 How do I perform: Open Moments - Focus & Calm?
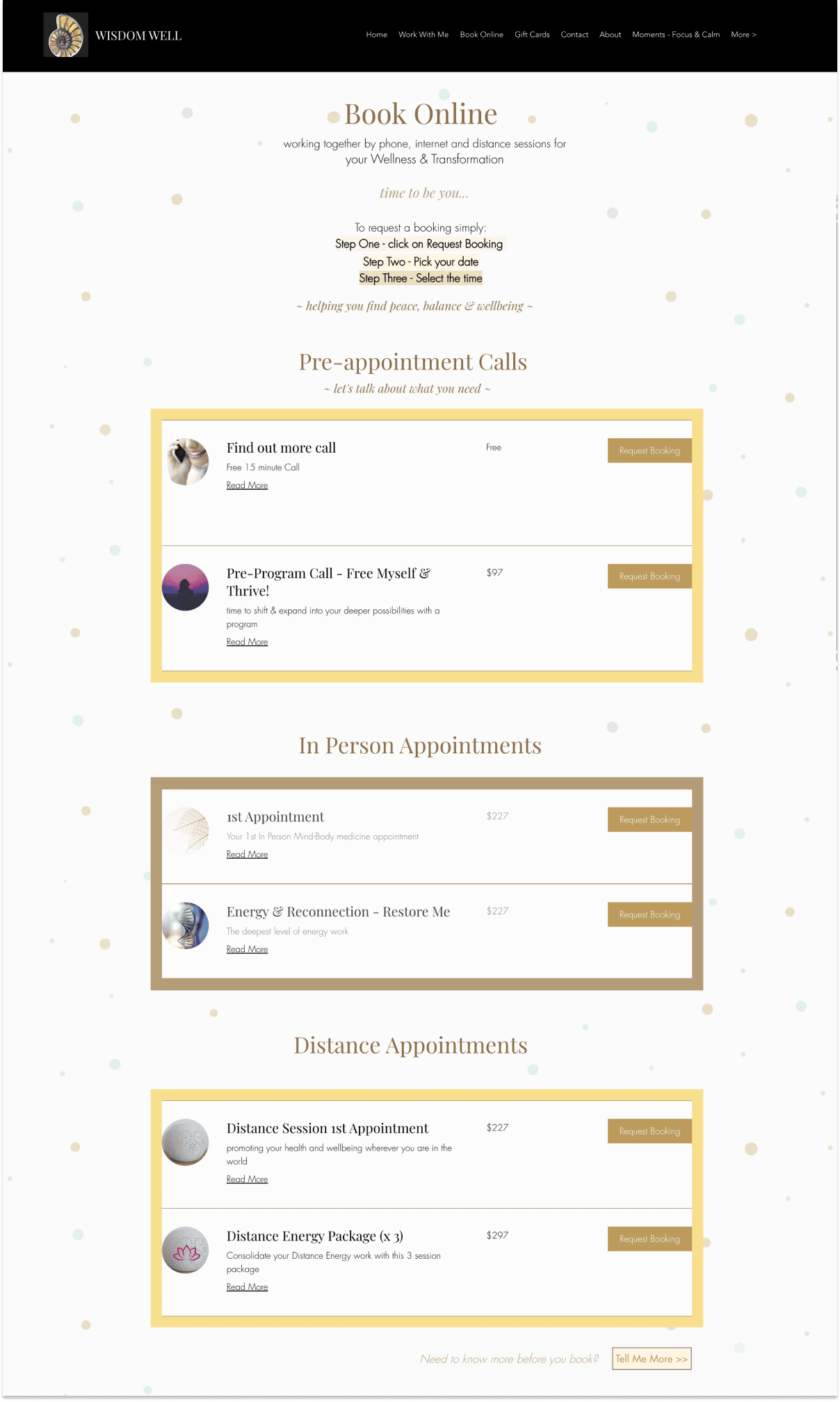click(675, 35)
